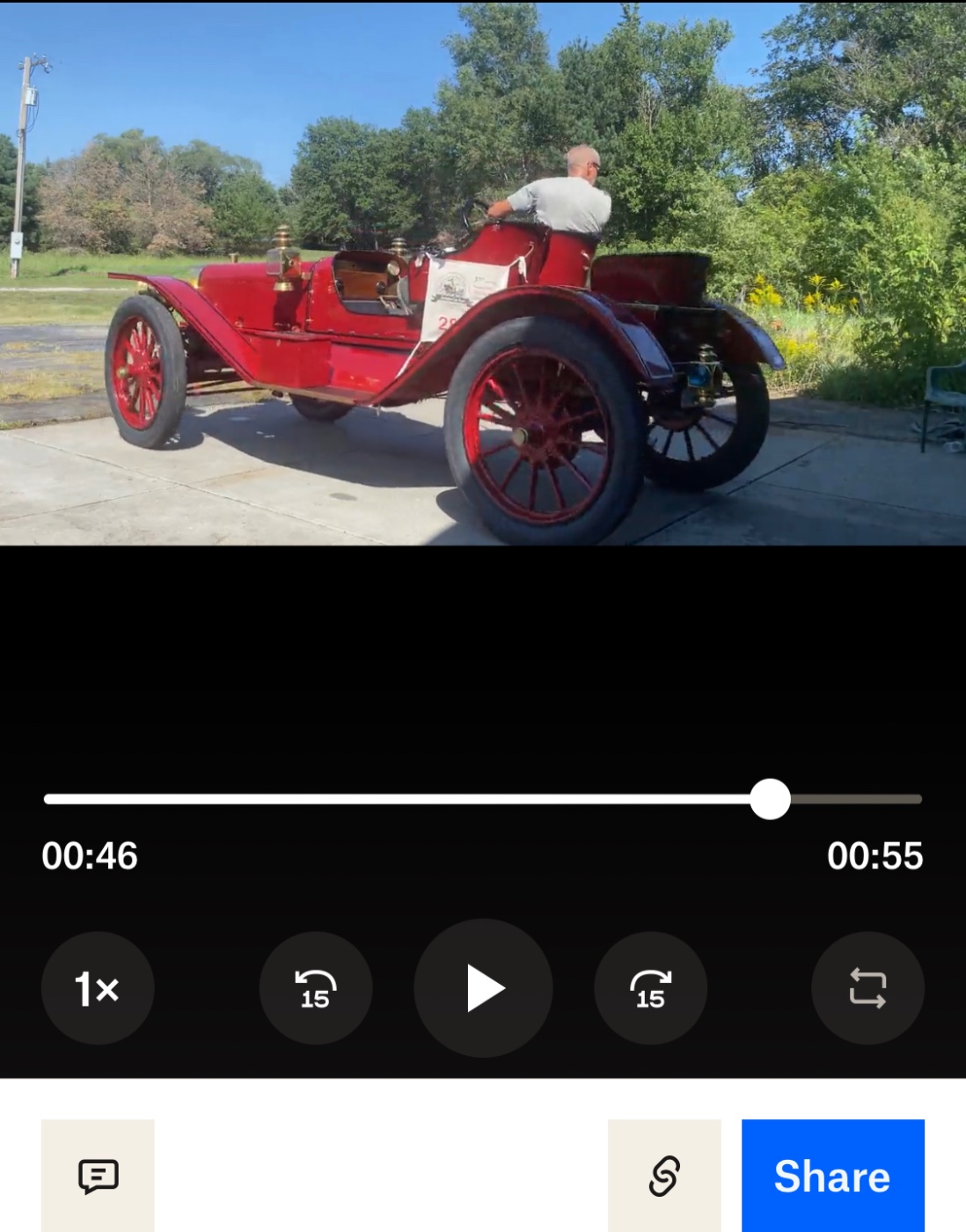Play the video
This screenshot has width=966, height=1232.
tap(483, 988)
